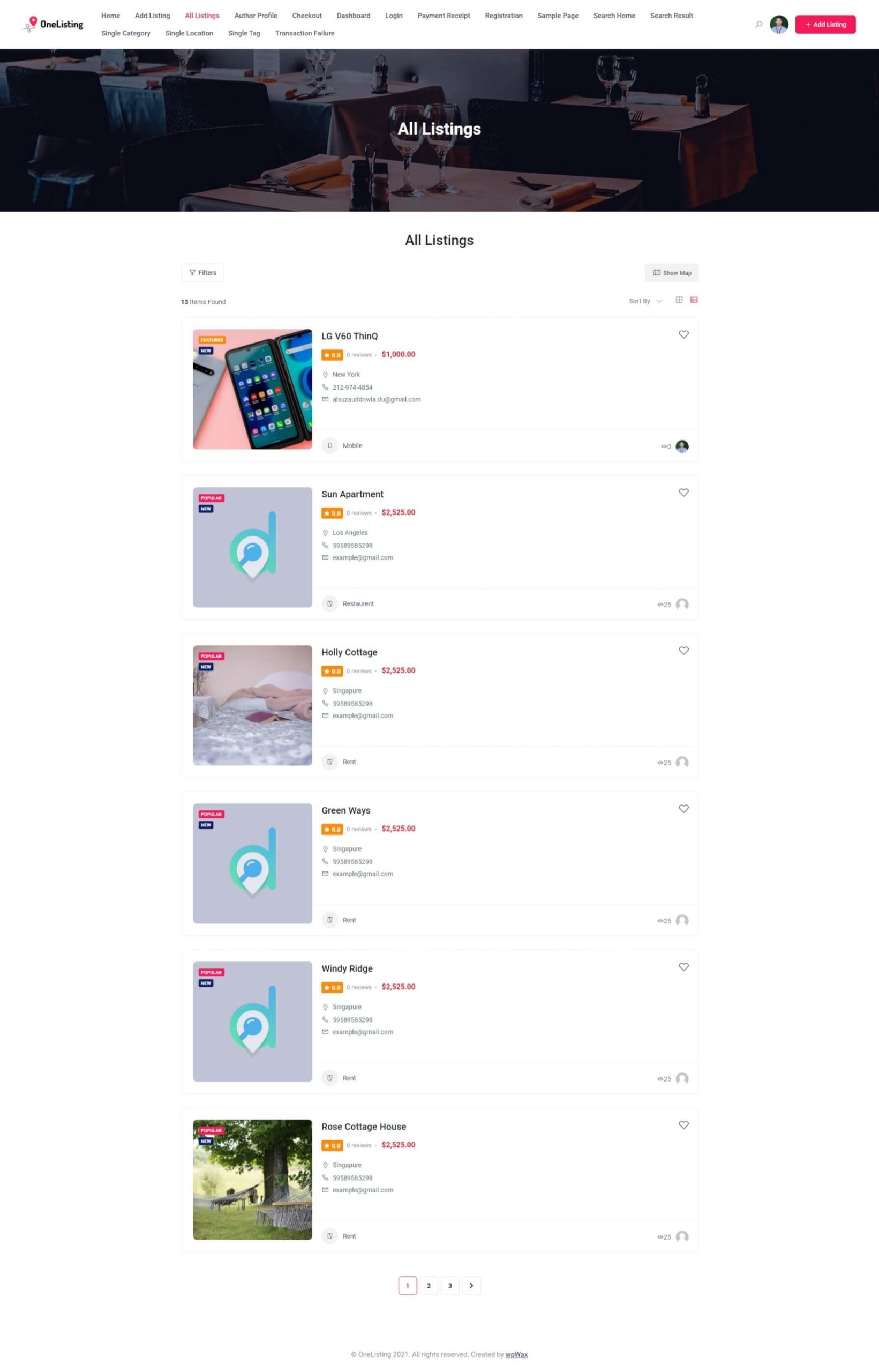879x1372 pixels.
Task: Open the Dashboard menu link
Action: (x=354, y=16)
